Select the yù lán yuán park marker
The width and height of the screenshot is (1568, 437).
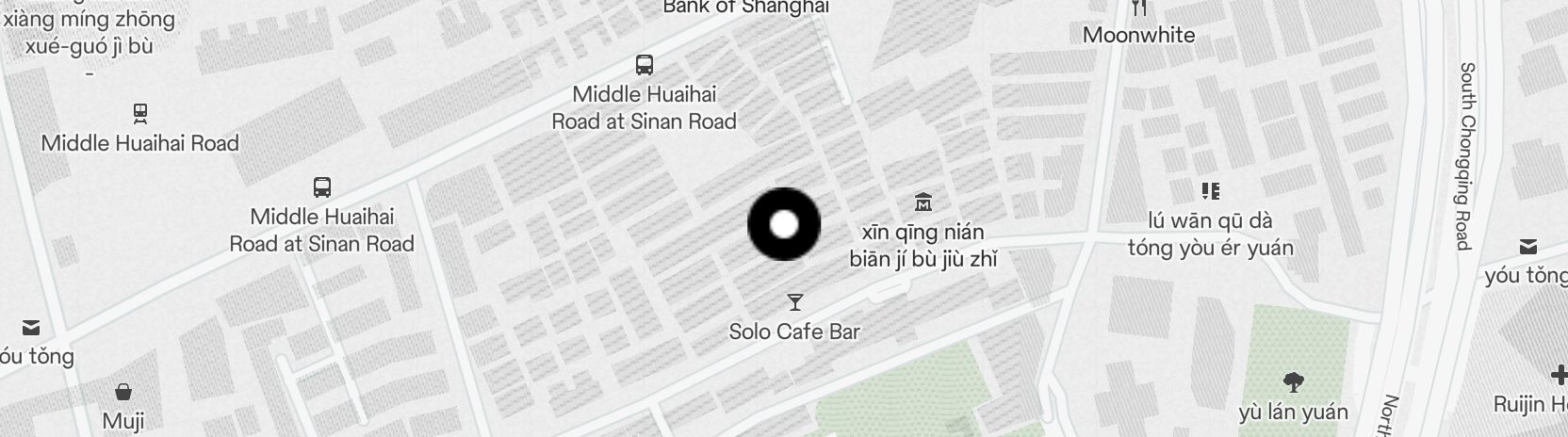click(1294, 382)
